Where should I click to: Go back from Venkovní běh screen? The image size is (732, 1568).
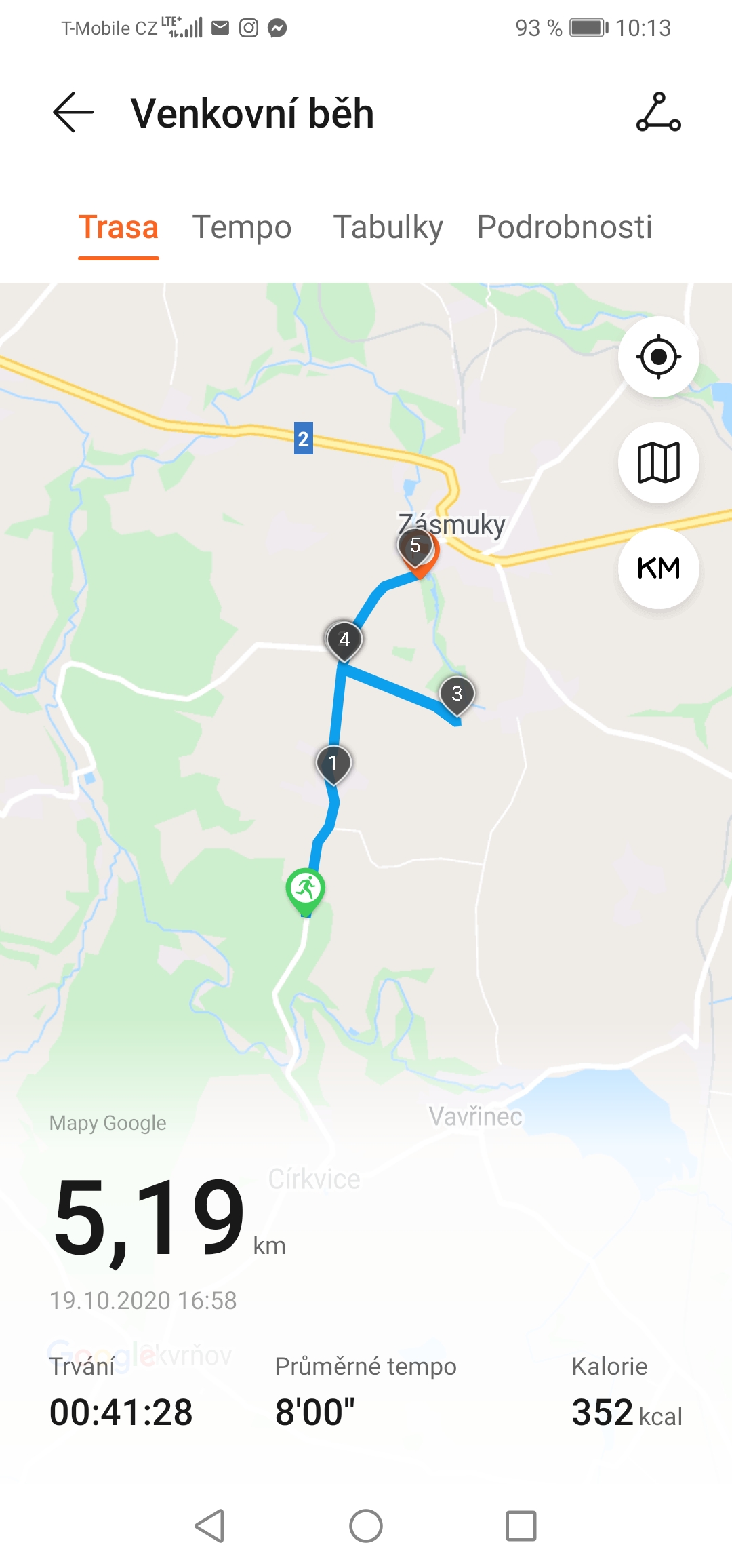(x=73, y=112)
